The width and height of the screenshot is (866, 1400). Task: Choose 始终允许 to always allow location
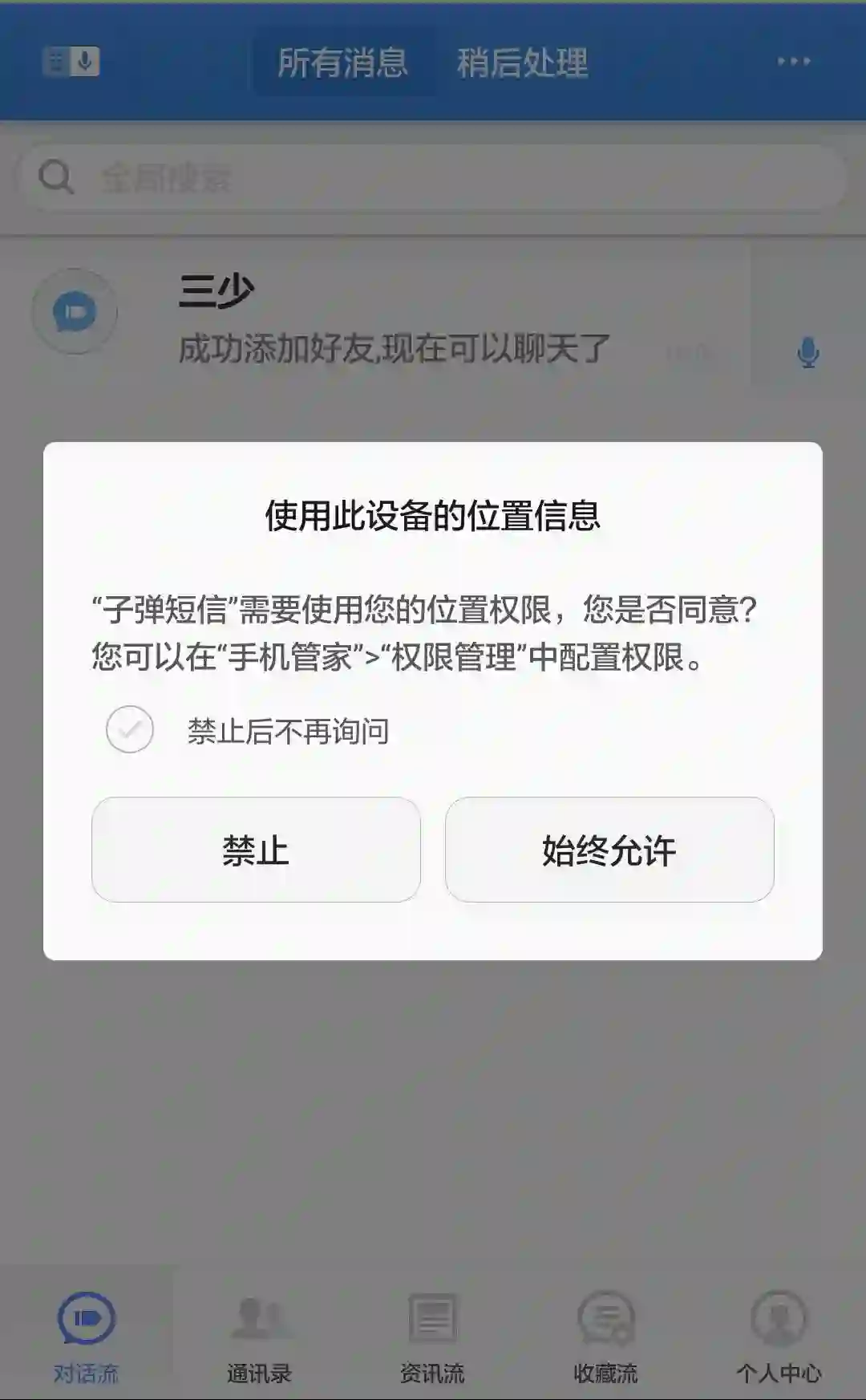point(609,850)
